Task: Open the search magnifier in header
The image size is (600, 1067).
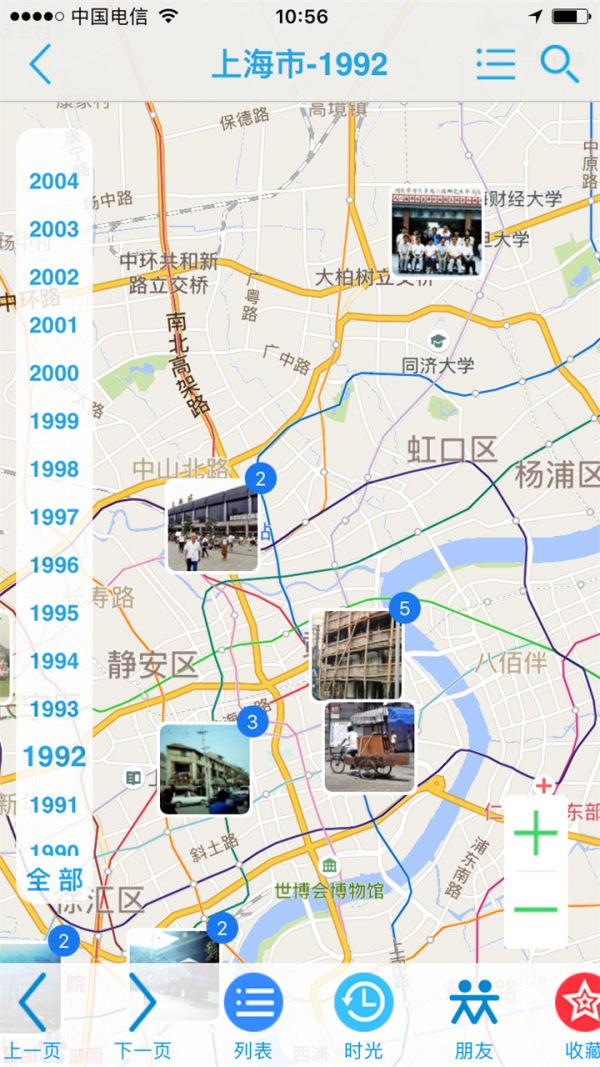Action: point(559,64)
